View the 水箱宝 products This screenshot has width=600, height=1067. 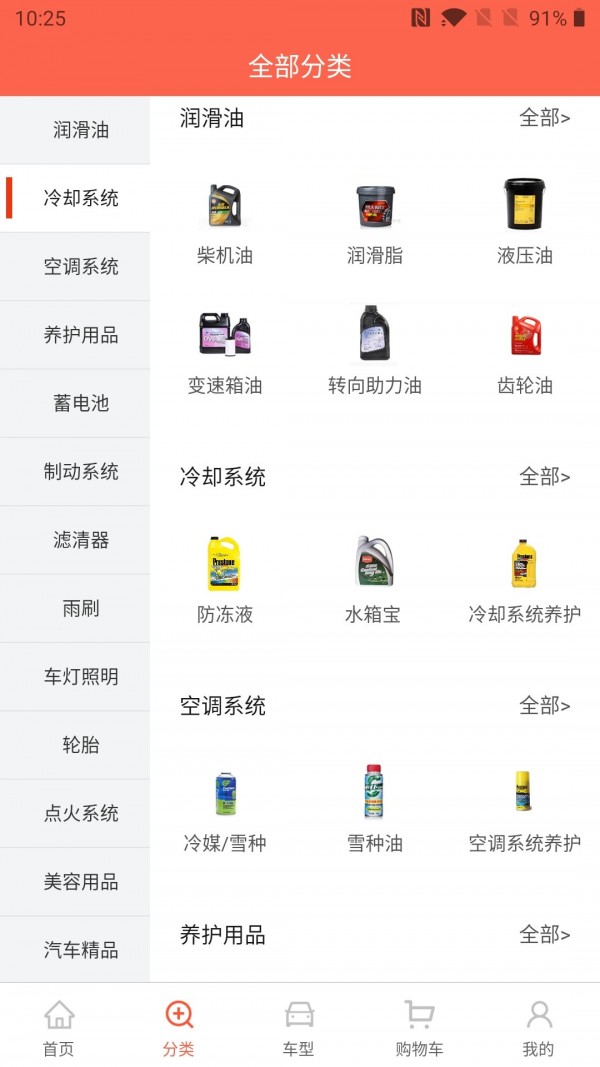[x=374, y=581]
